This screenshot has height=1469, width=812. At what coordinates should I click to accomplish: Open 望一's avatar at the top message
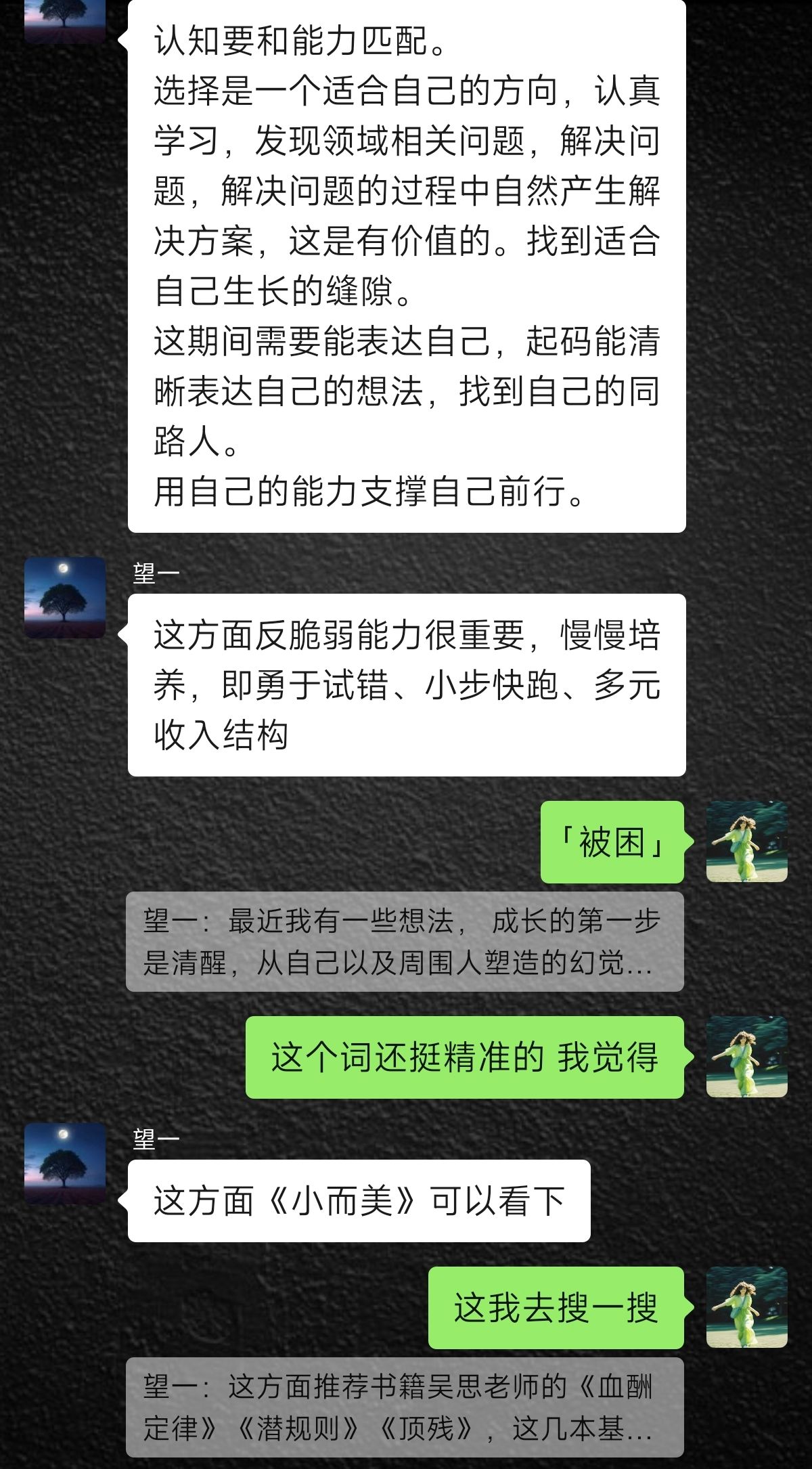(x=65, y=22)
